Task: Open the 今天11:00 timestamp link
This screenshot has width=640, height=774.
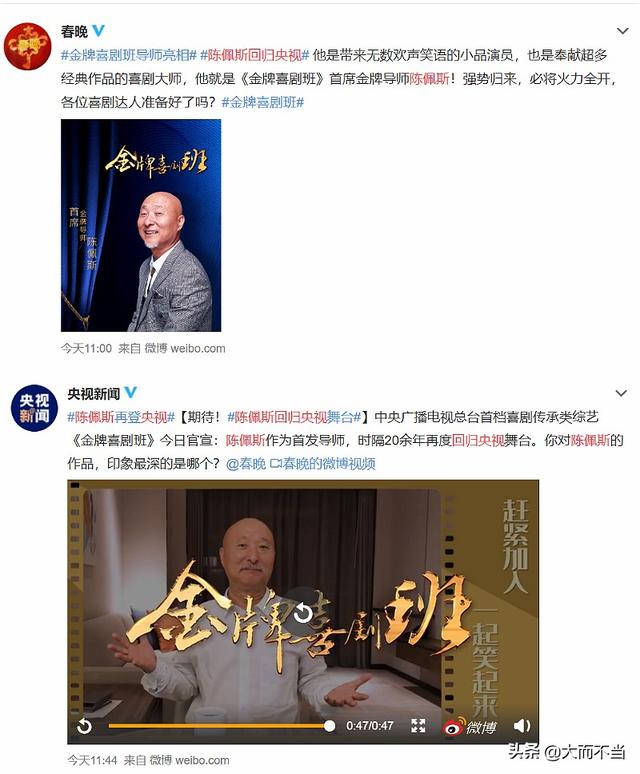Action: click(86, 349)
